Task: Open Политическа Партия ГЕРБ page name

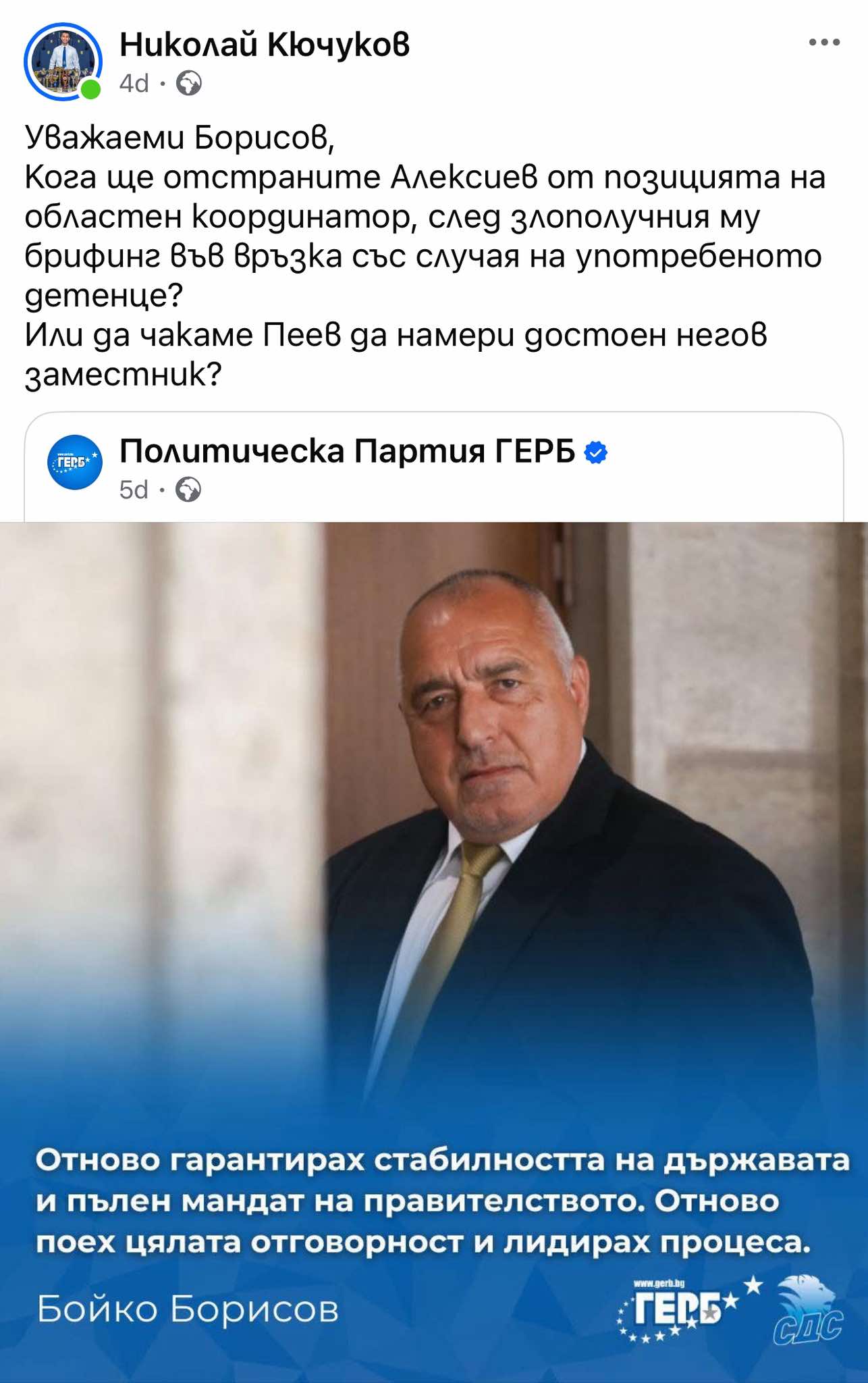Action: pyautogui.click(x=347, y=451)
